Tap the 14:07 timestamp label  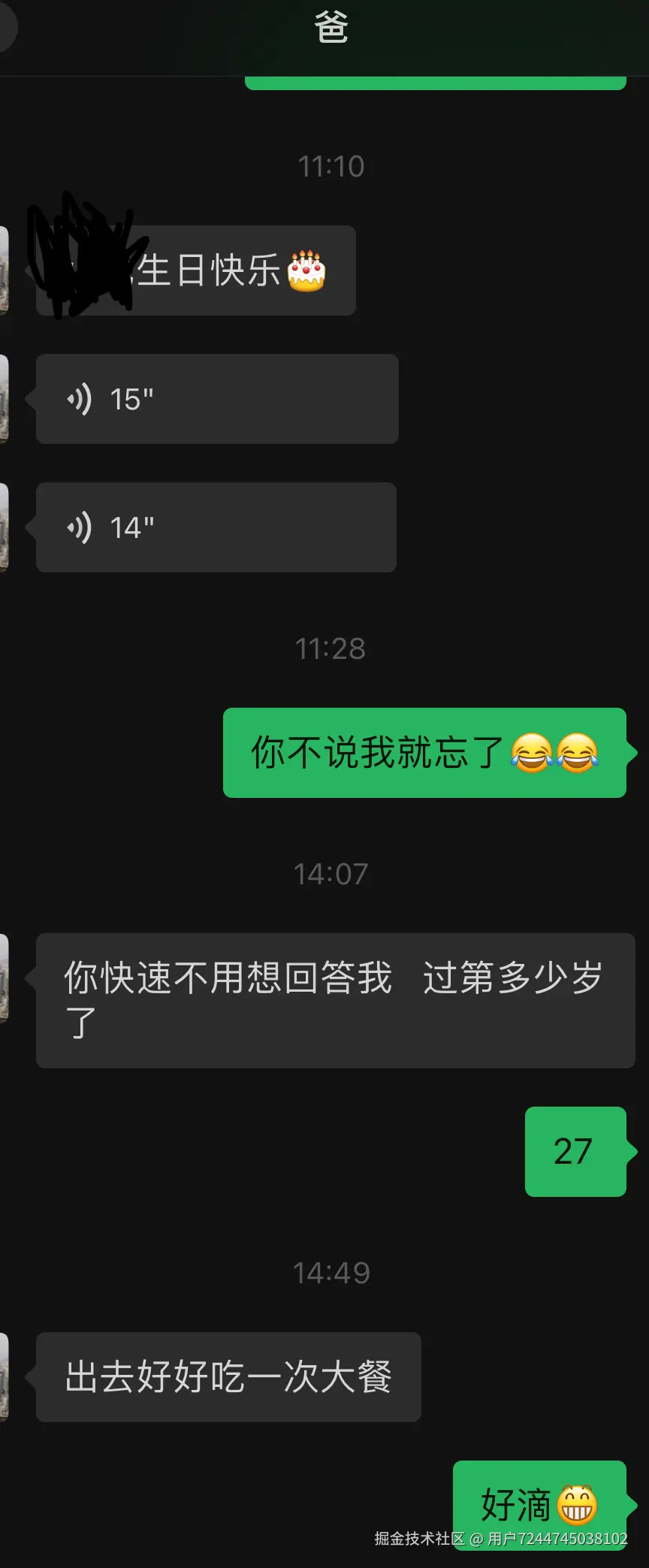coord(331,873)
